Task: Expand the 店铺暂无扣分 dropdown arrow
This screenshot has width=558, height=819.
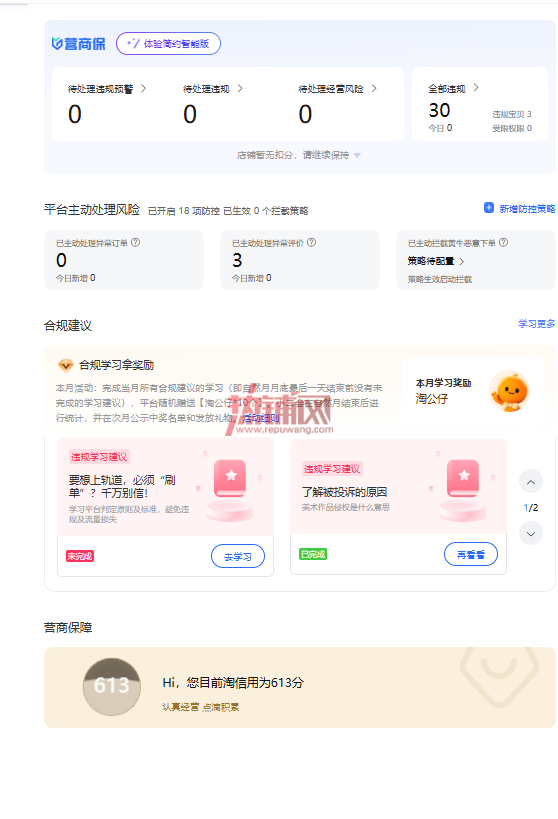Action: point(357,155)
